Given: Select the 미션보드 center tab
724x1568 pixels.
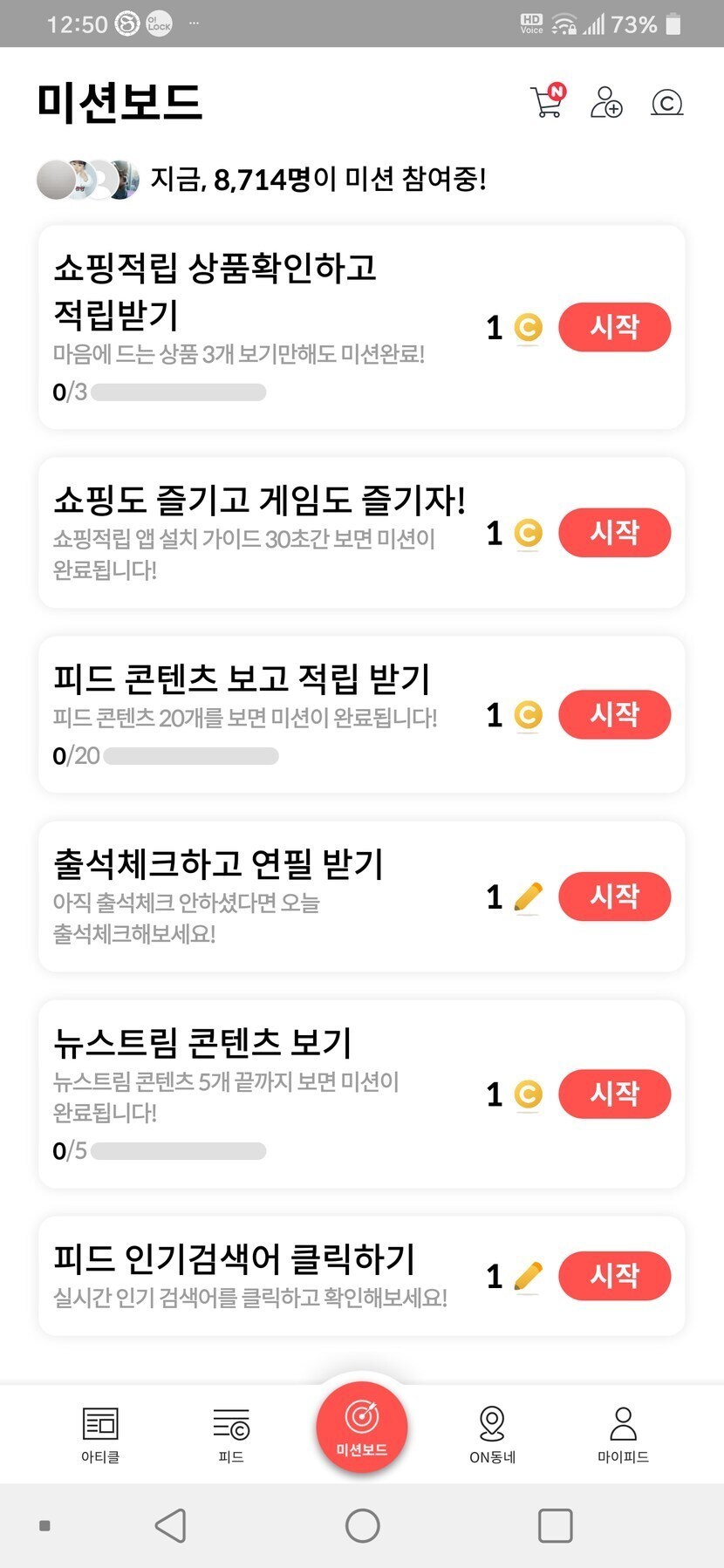Looking at the screenshot, I should point(362,1427).
